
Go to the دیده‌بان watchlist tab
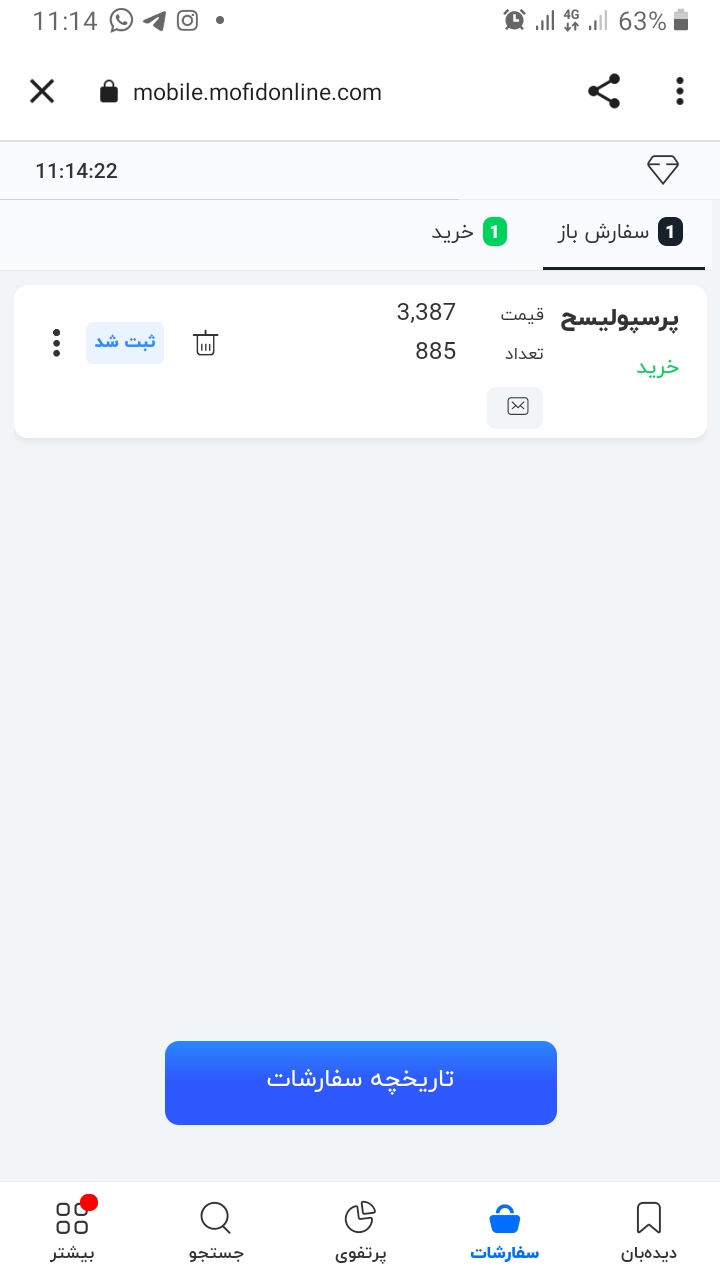[648, 1231]
